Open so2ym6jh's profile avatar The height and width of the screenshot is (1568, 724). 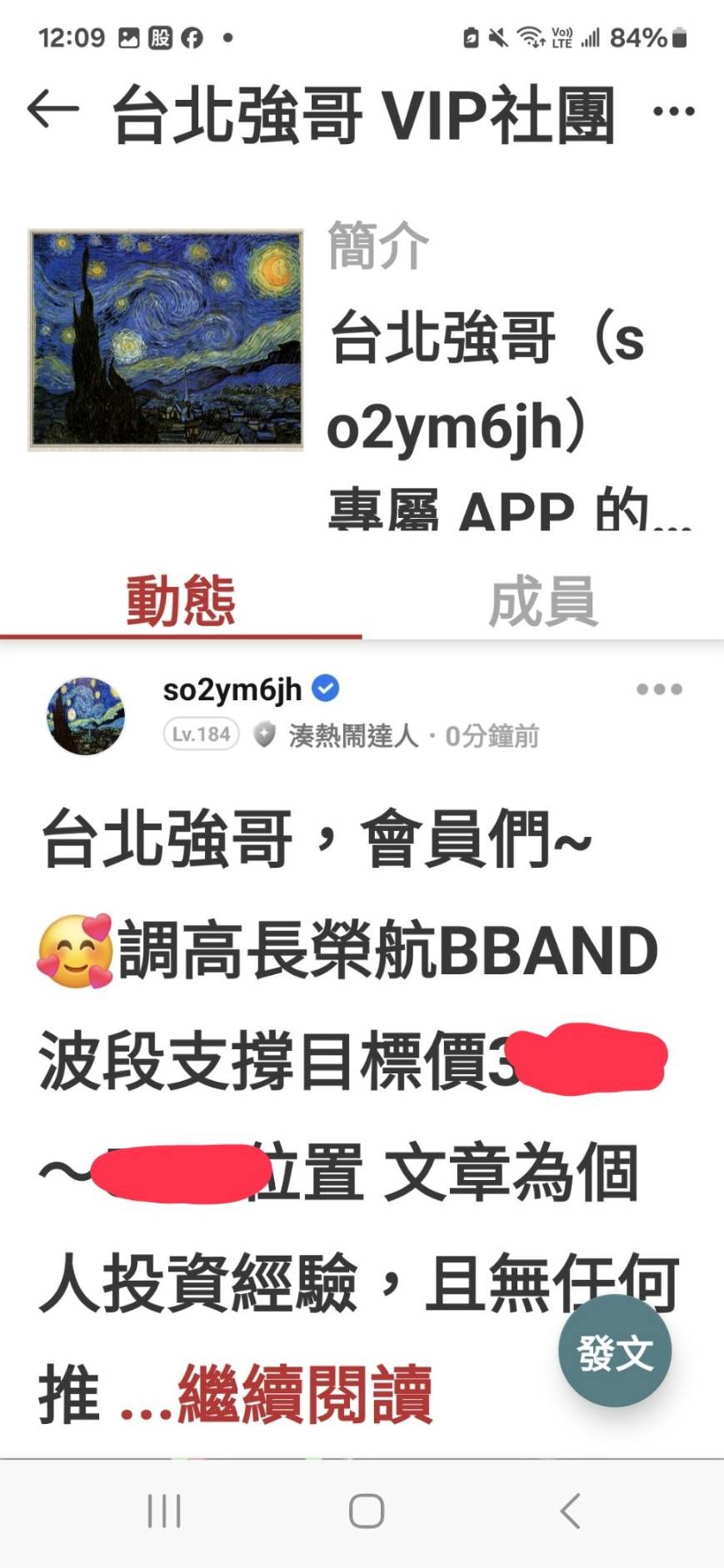86,715
